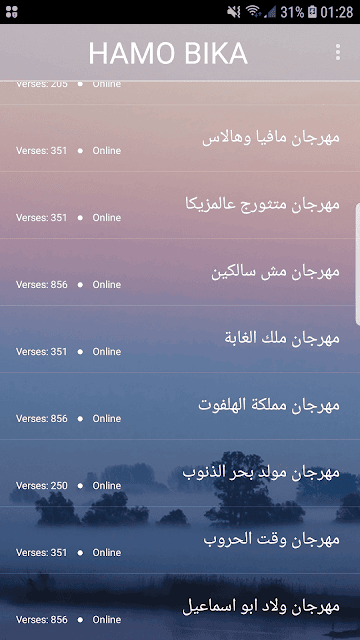Open مهرجان ملك الغابة

180,339
